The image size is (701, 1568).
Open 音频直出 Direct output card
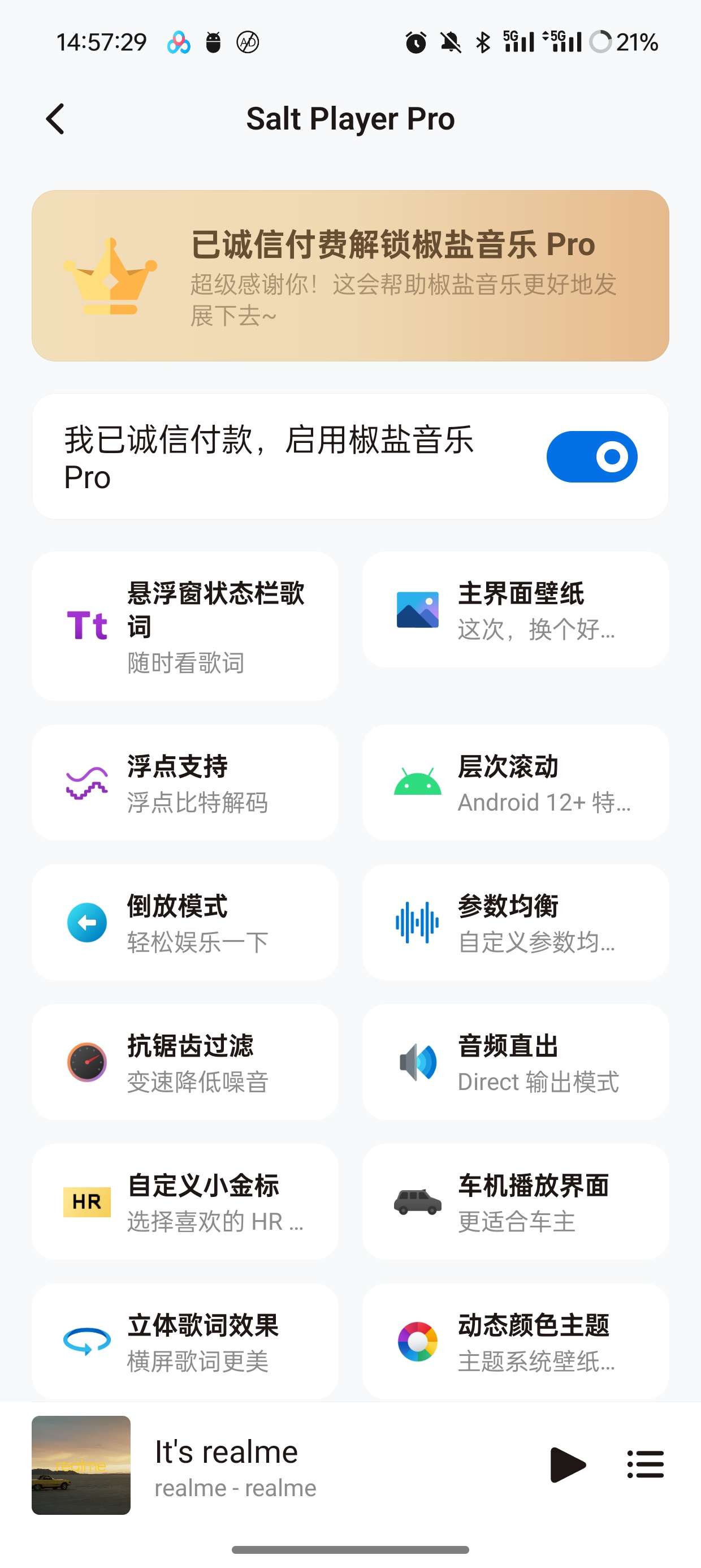tap(516, 1062)
